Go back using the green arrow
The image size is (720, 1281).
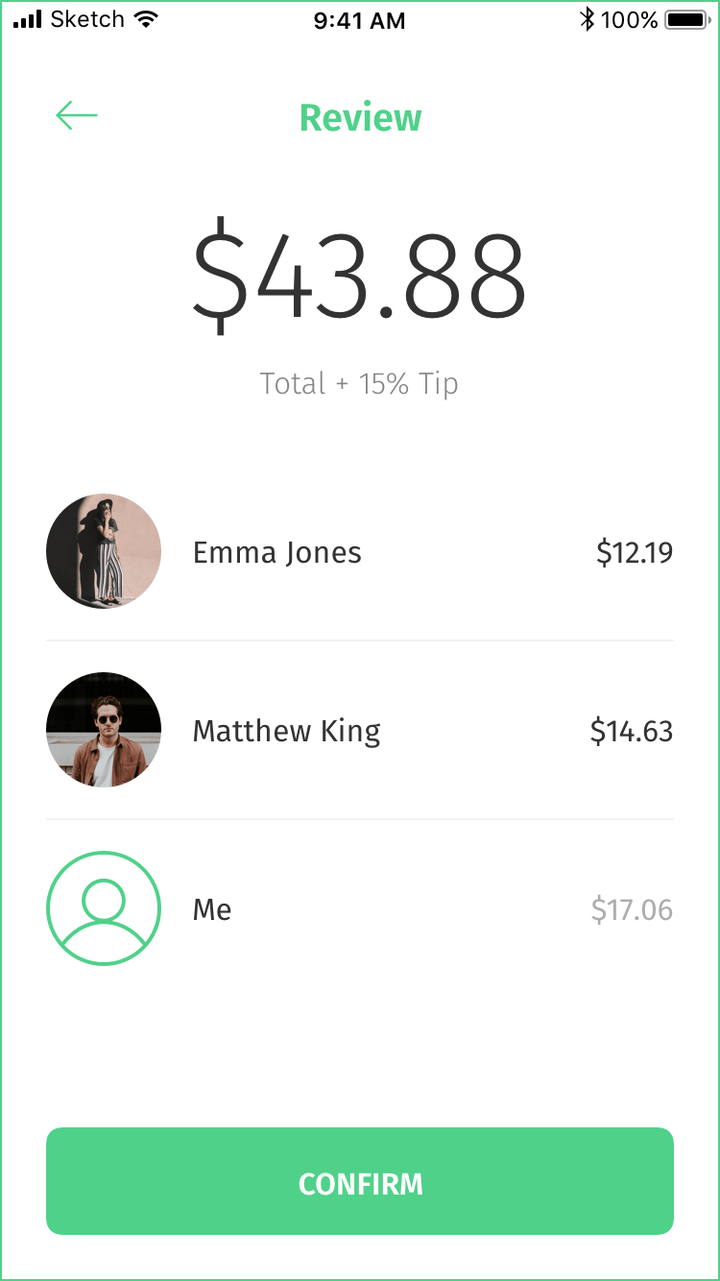[77, 116]
